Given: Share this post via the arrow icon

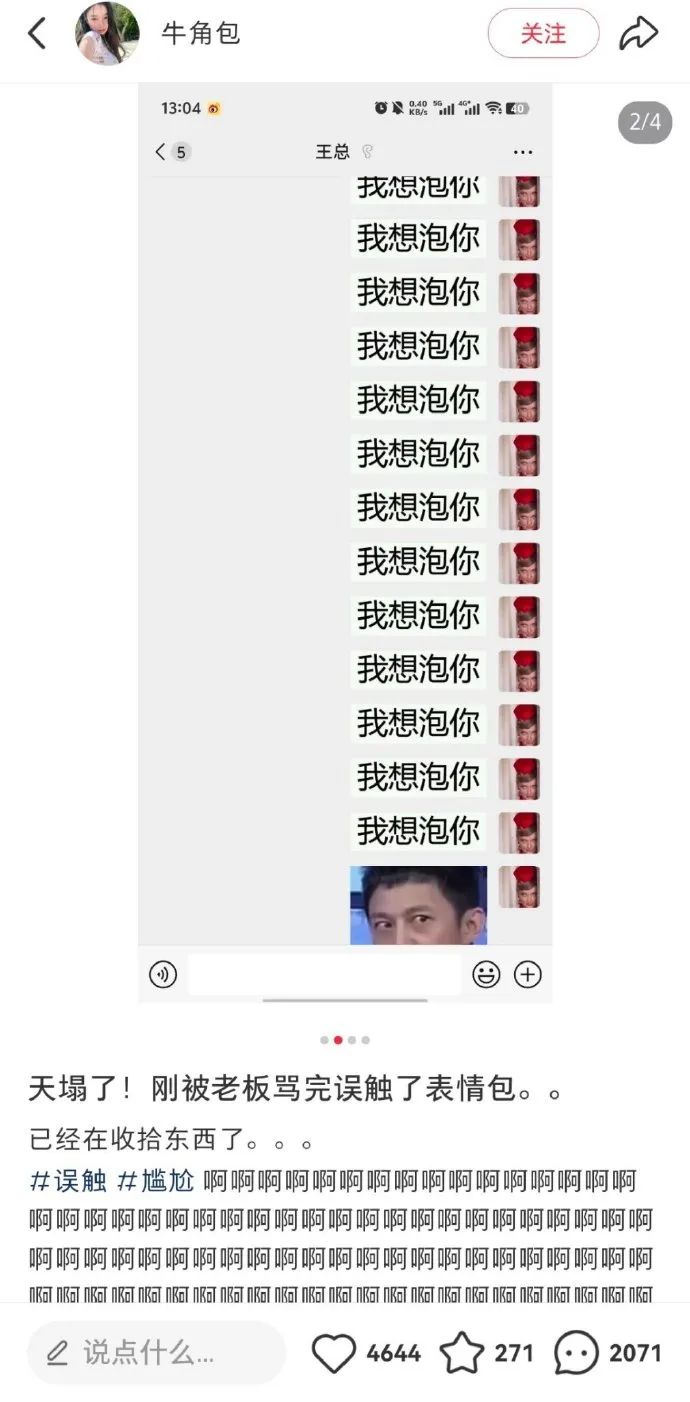Looking at the screenshot, I should pyautogui.click(x=639, y=34).
